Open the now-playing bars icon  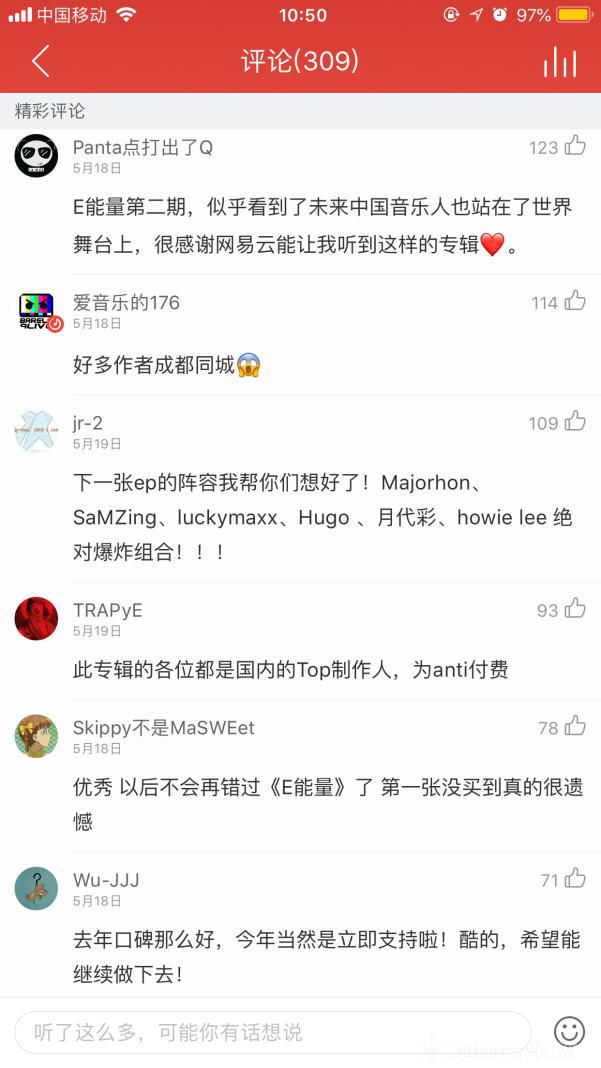point(560,62)
